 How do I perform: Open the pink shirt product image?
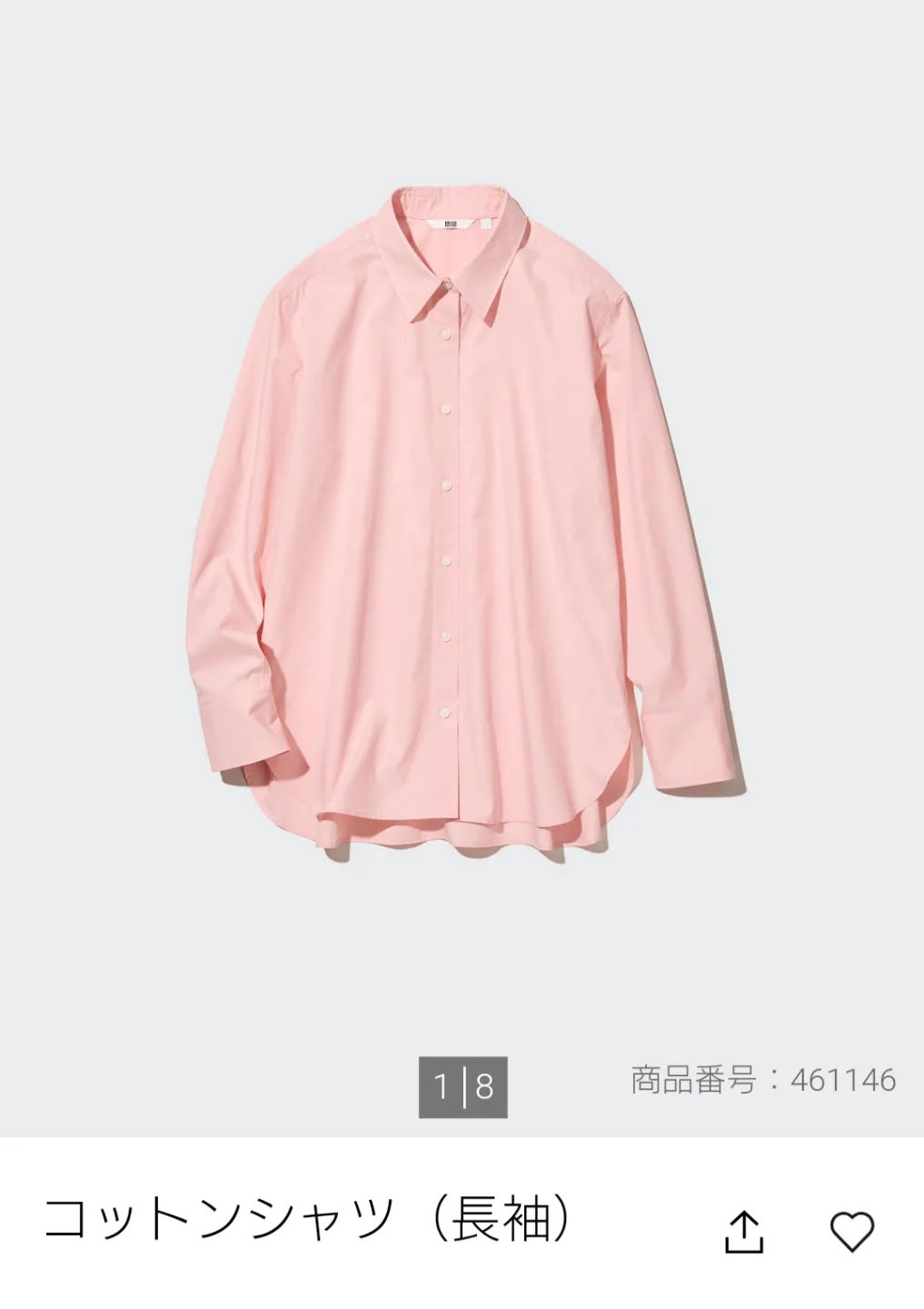[x=462, y=509]
